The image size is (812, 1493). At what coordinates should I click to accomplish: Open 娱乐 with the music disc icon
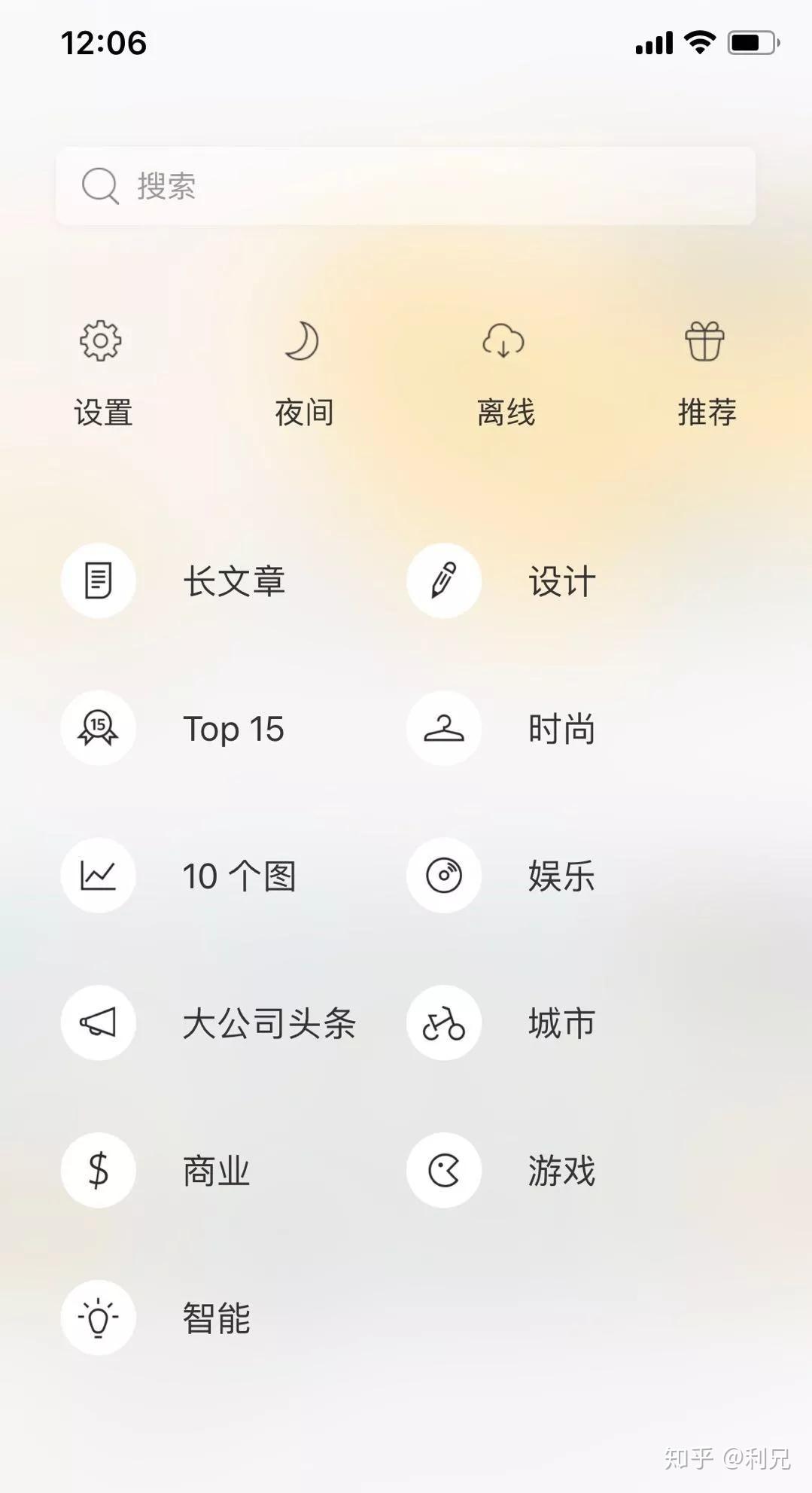pyautogui.click(x=443, y=876)
